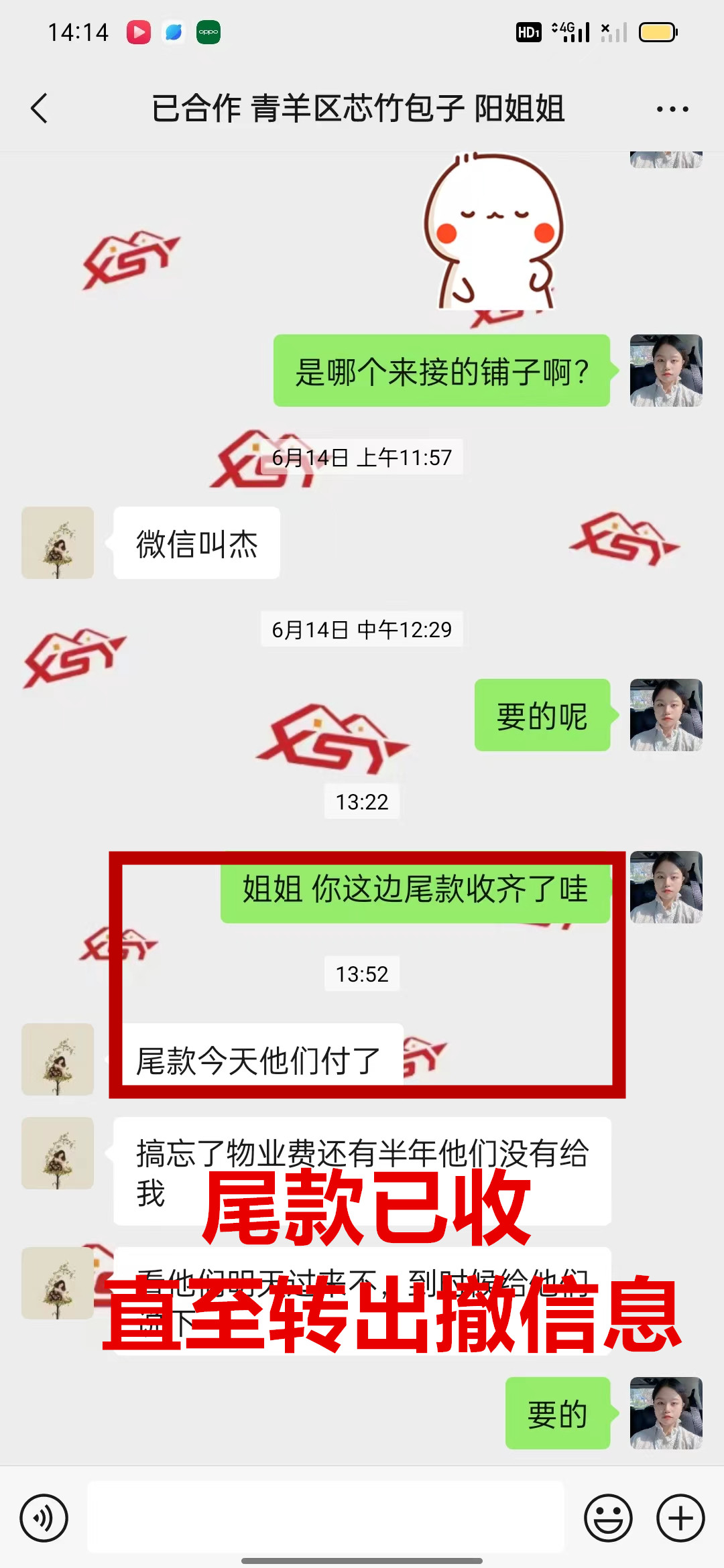Open the emoji sticker panel

point(608,1518)
